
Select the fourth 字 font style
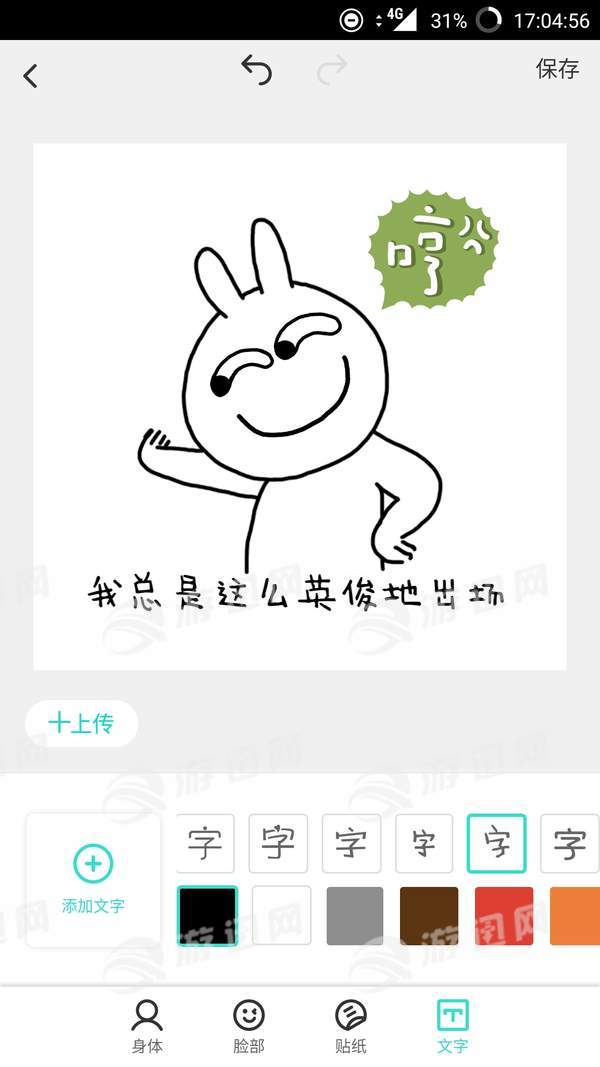click(x=424, y=844)
